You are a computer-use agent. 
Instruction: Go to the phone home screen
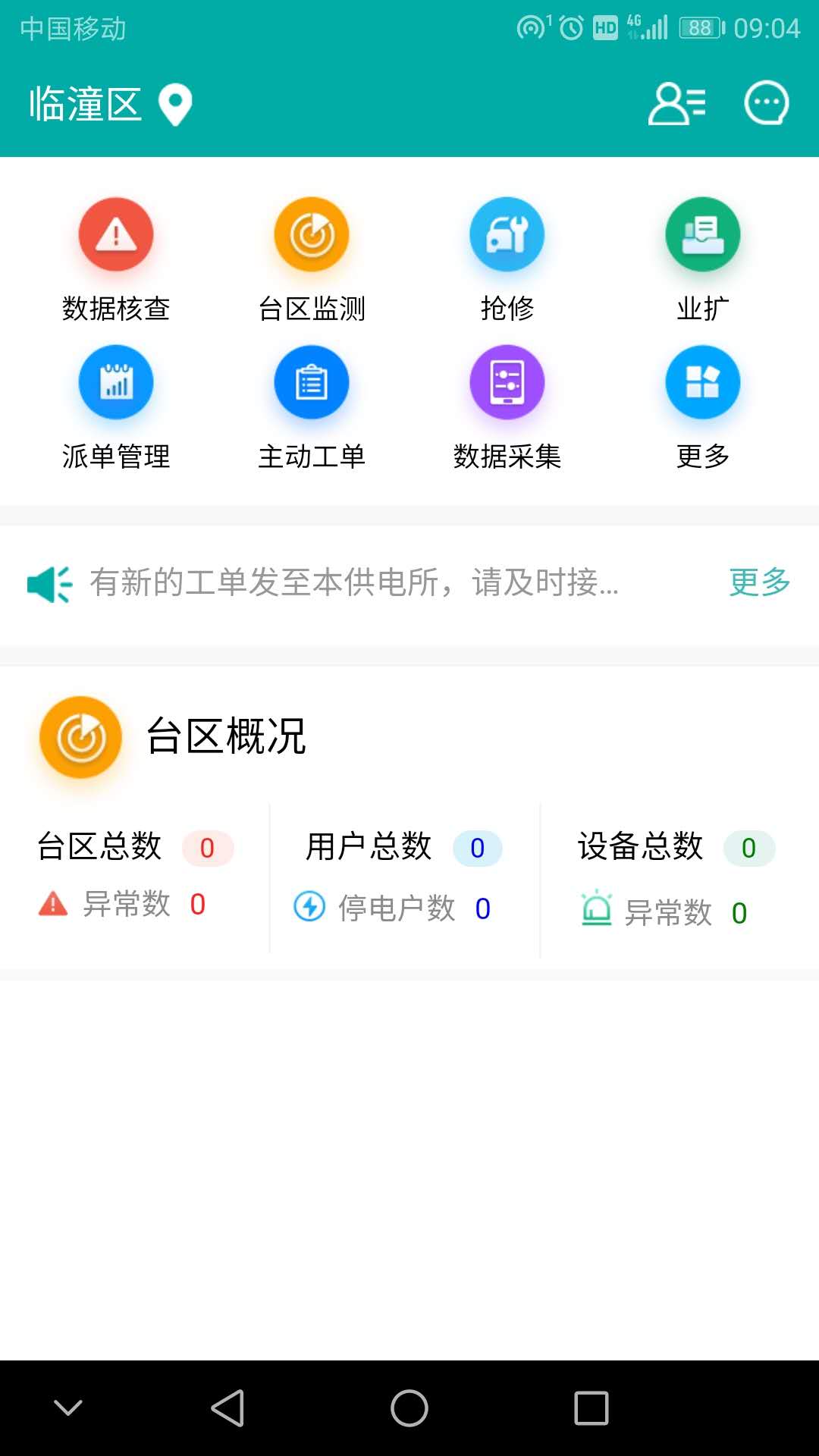coord(409,1408)
